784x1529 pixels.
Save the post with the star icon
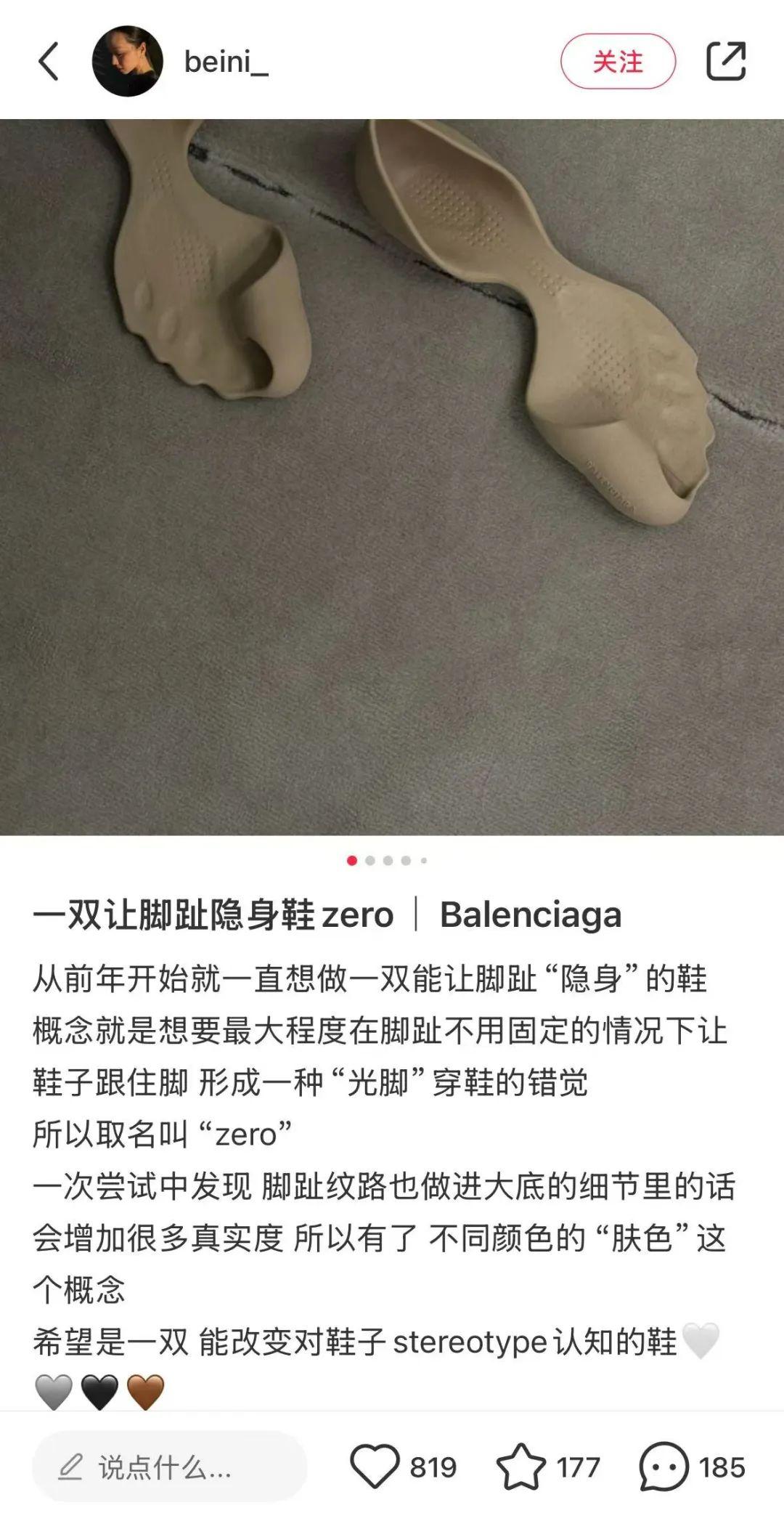520,1467
